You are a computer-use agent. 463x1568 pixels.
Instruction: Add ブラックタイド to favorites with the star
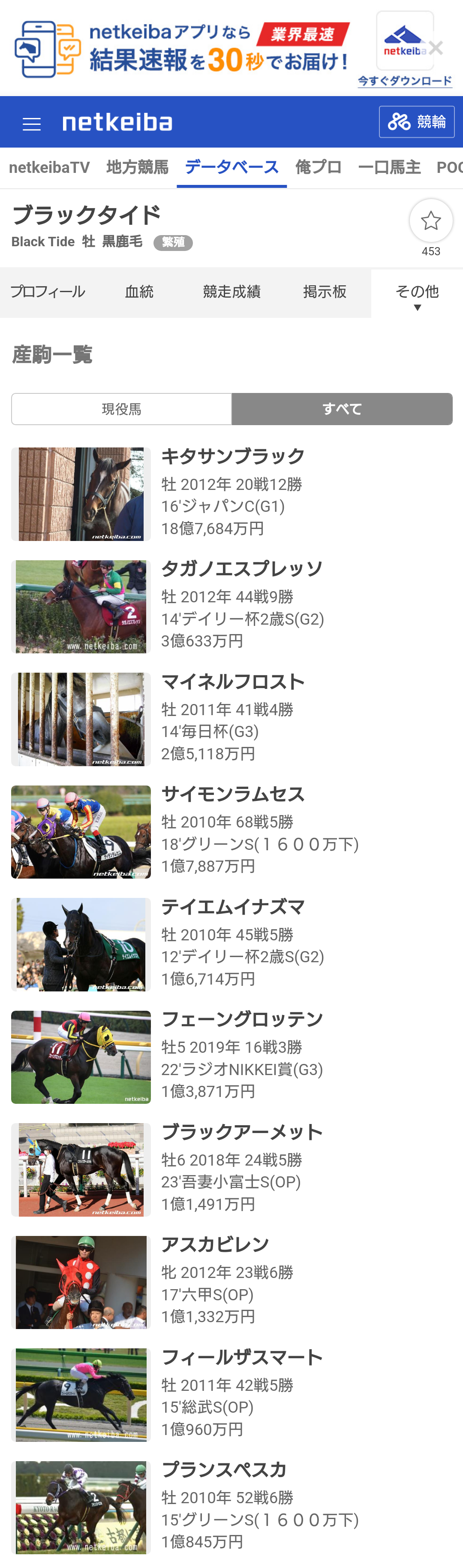tap(430, 221)
